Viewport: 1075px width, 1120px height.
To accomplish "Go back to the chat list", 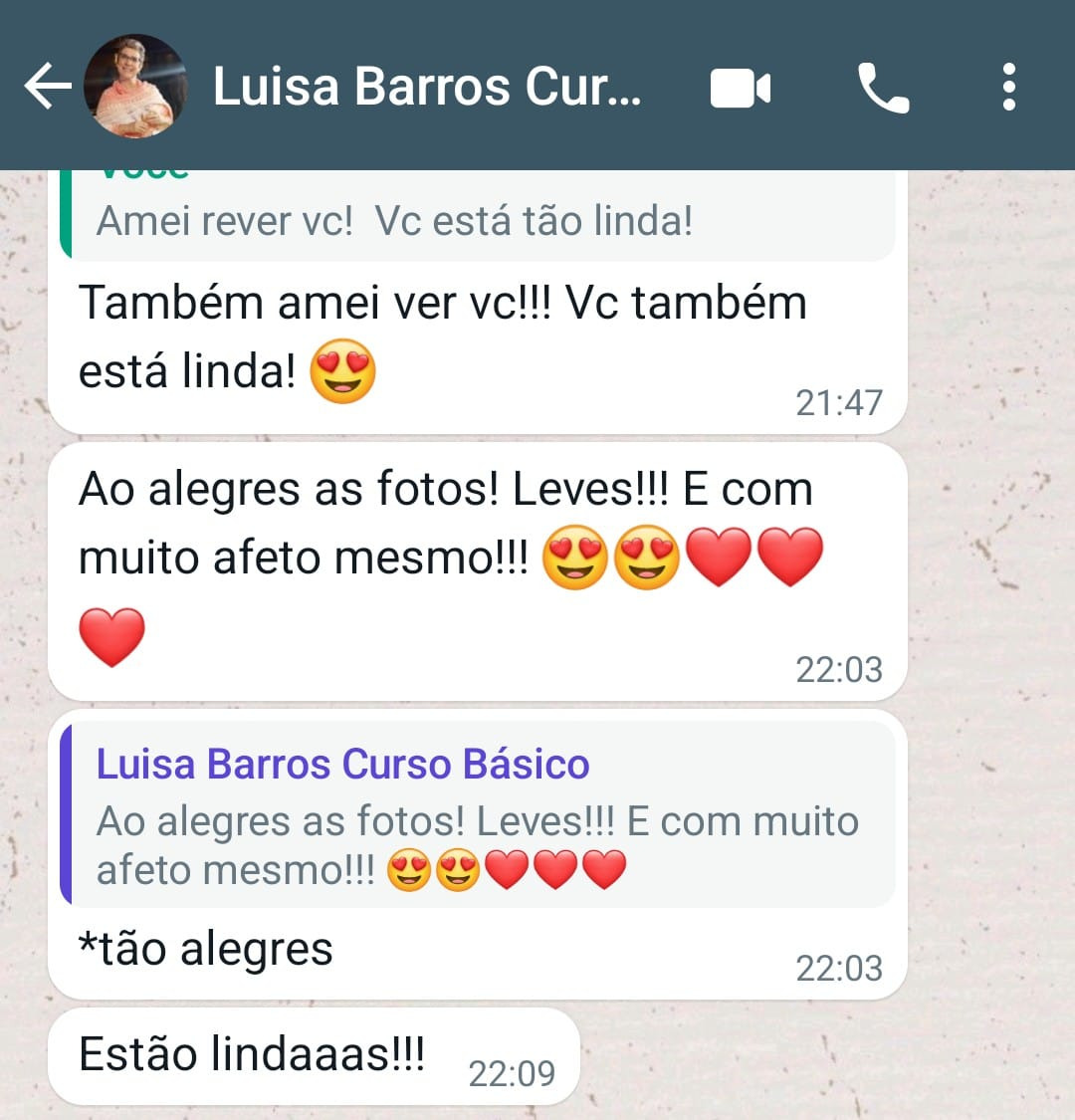I will 47,88.
